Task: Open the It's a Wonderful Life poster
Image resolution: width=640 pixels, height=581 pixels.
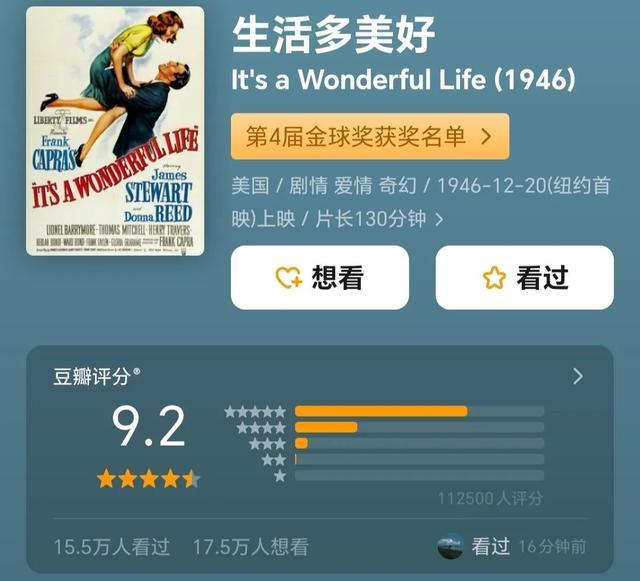Action: tap(115, 131)
